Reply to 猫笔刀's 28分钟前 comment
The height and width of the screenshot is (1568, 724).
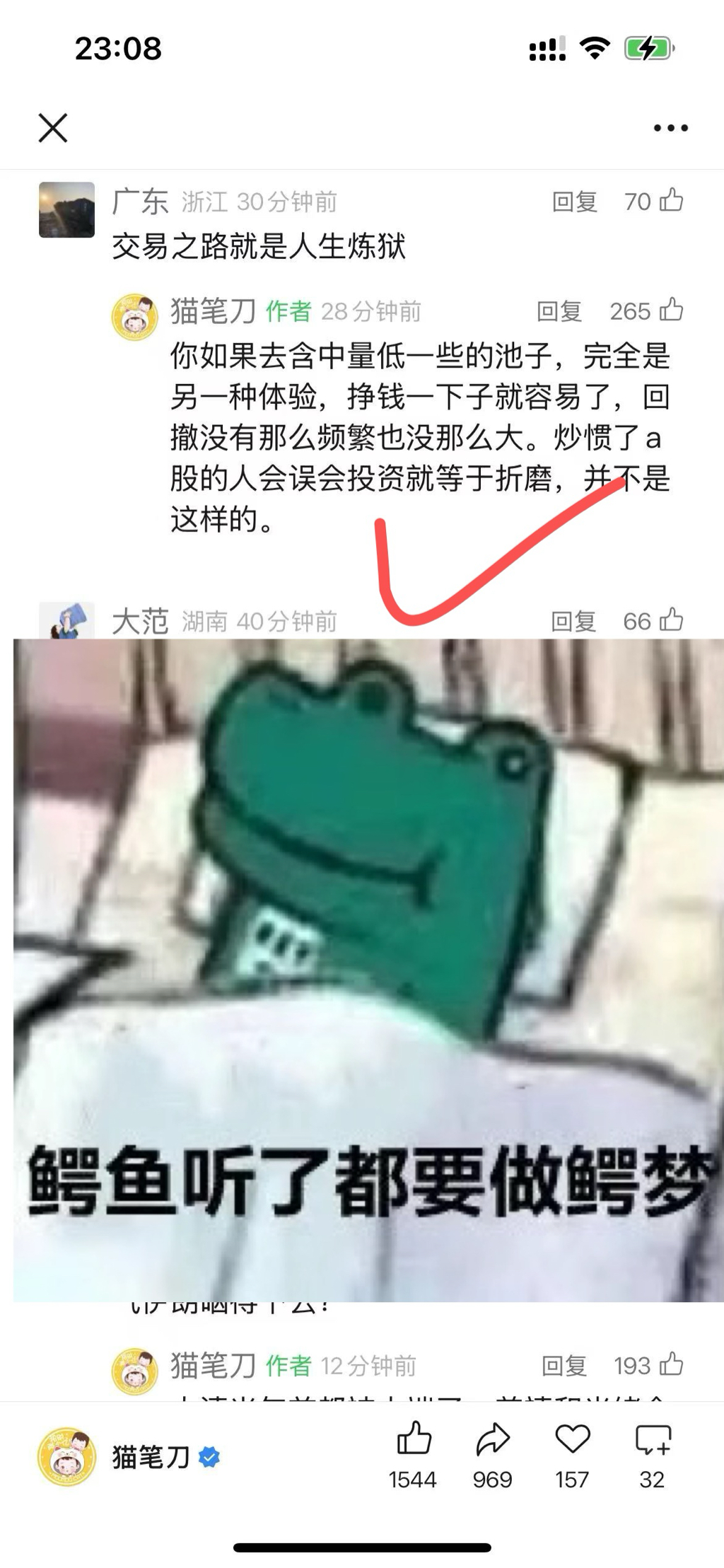pos(559,311)
